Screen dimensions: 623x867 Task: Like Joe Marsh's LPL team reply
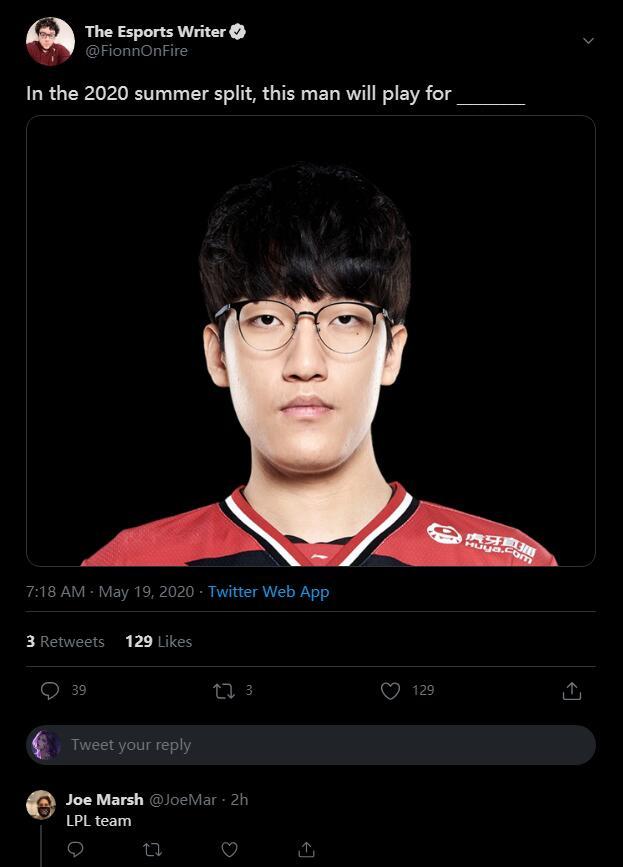coord(229,849)
